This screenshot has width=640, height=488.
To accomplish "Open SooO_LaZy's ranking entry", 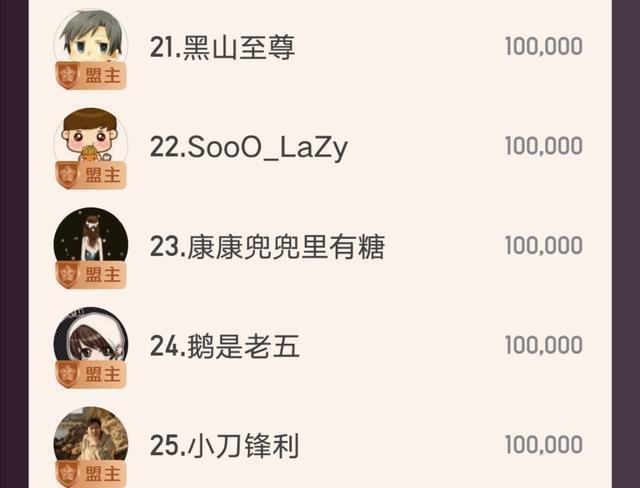I will [248, 147].
